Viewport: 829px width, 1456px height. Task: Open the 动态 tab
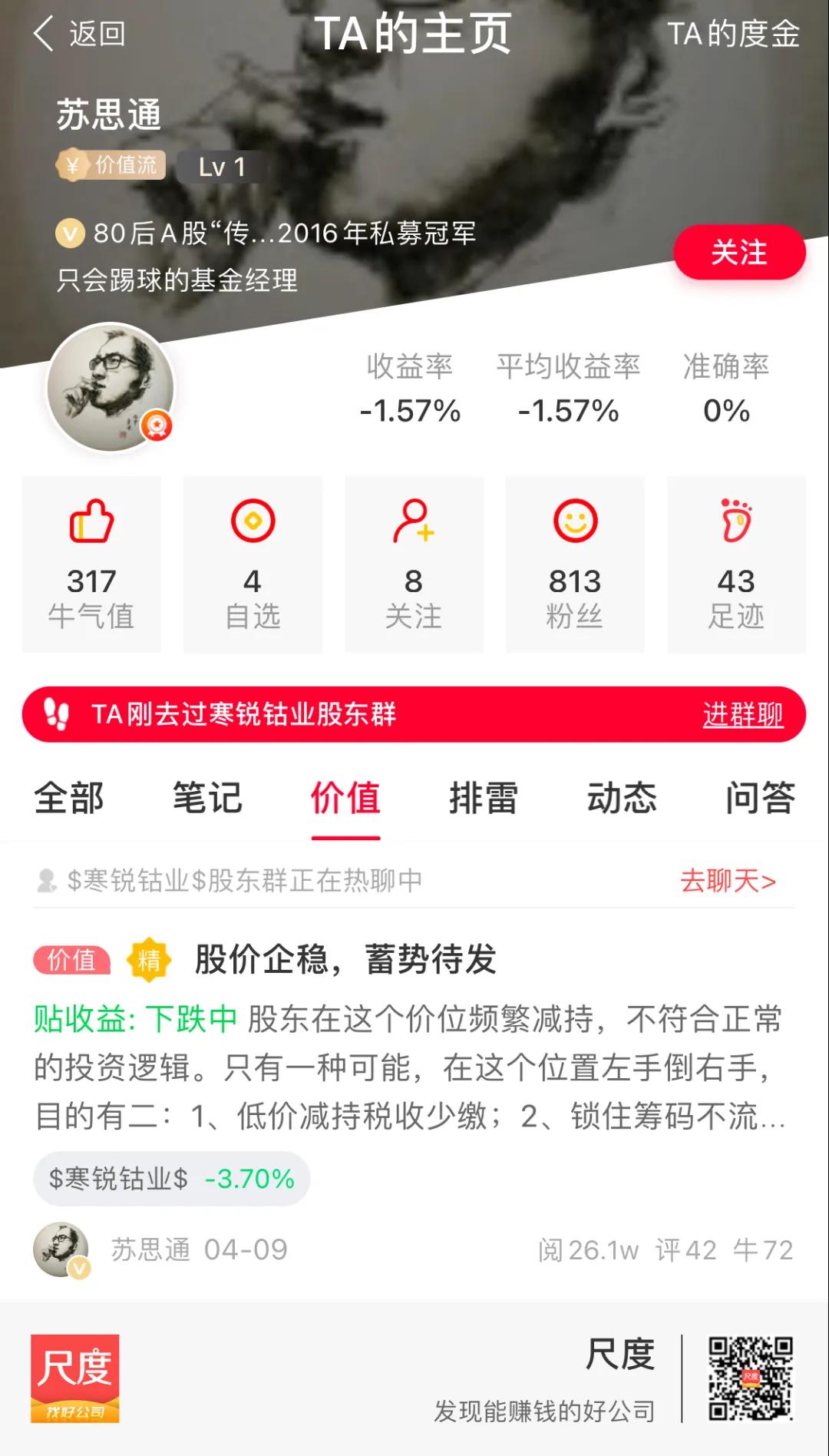click(622, 798)
